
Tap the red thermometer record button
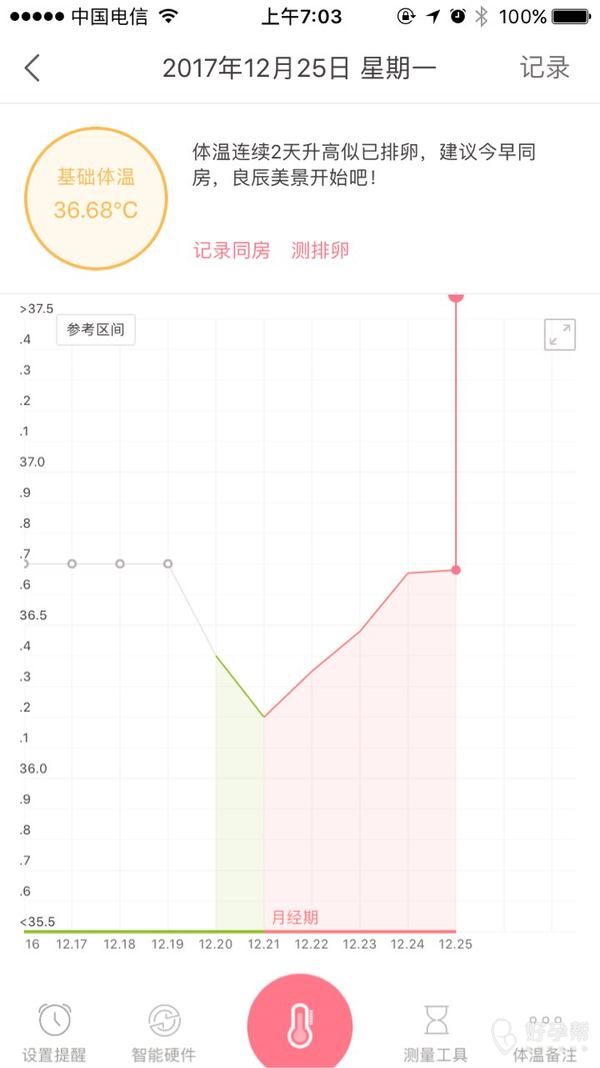coord(300,1024)
